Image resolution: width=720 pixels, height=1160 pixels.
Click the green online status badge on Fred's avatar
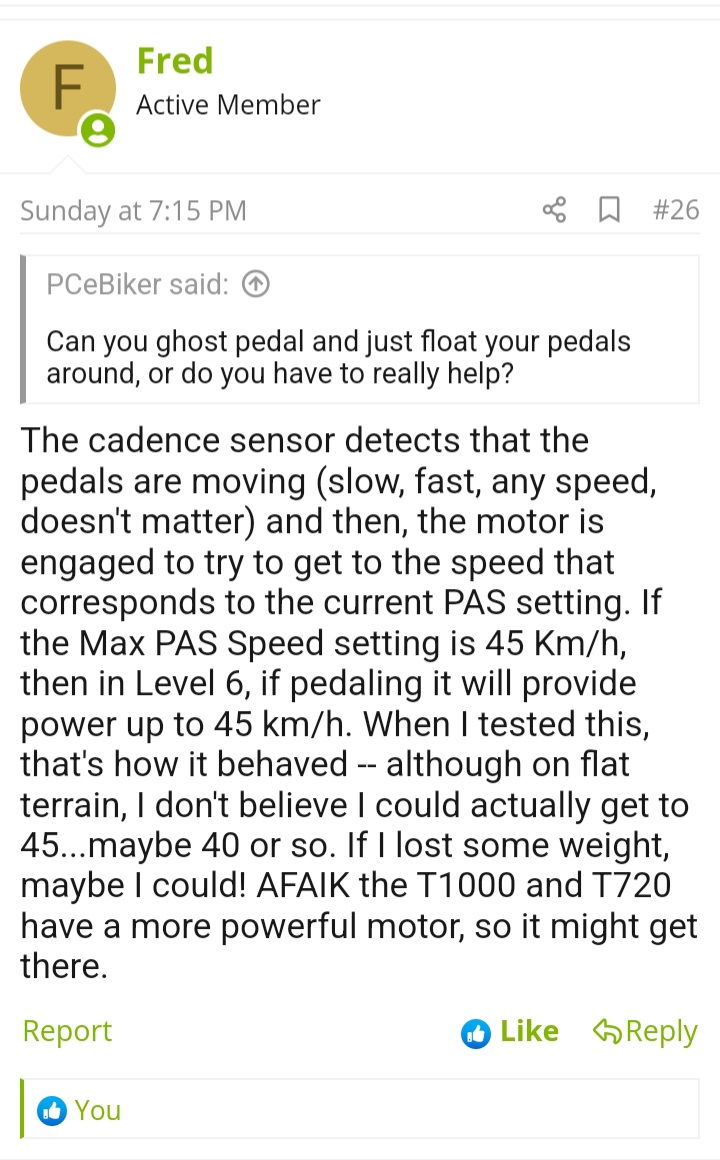[96, 129]
